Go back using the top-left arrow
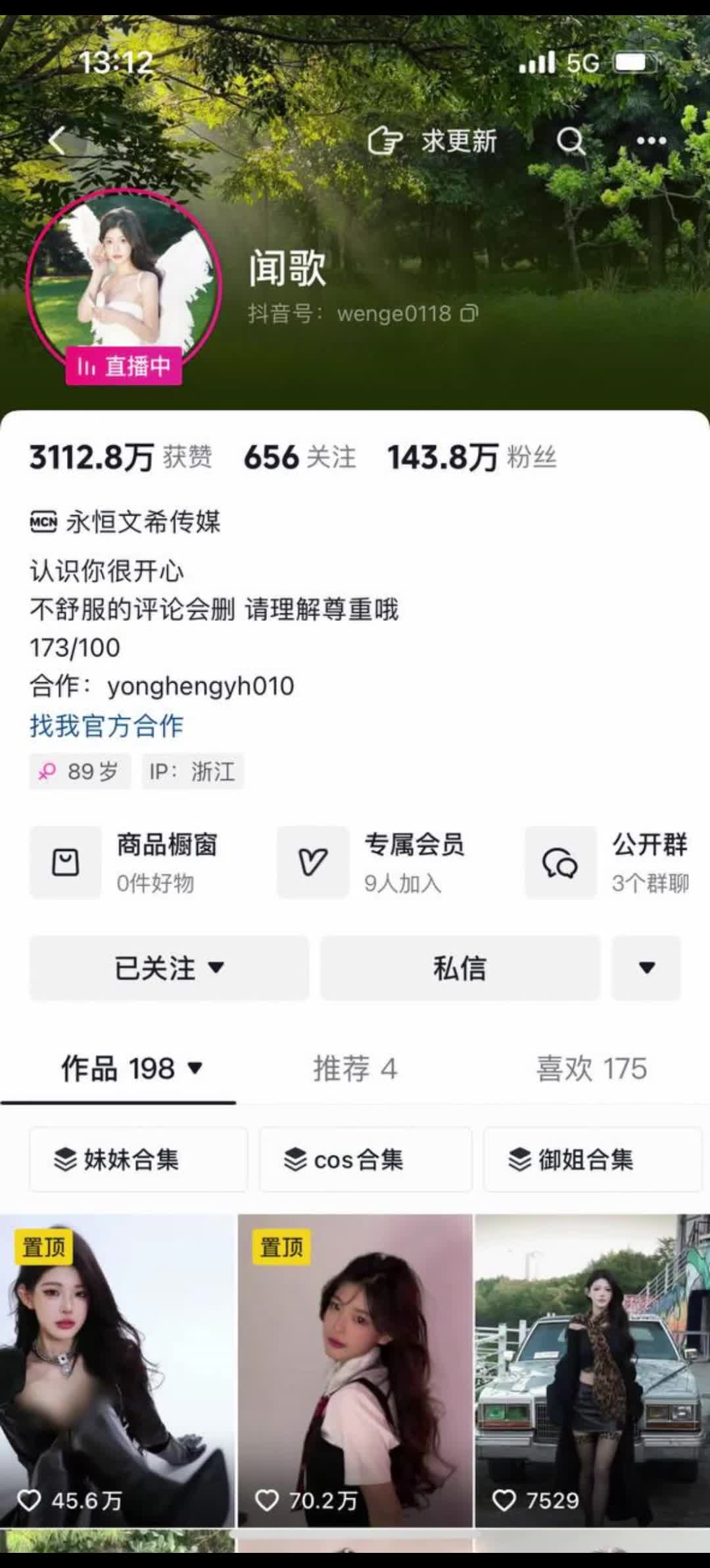This screenshot has width=710, height=1568. pos(57,140)
